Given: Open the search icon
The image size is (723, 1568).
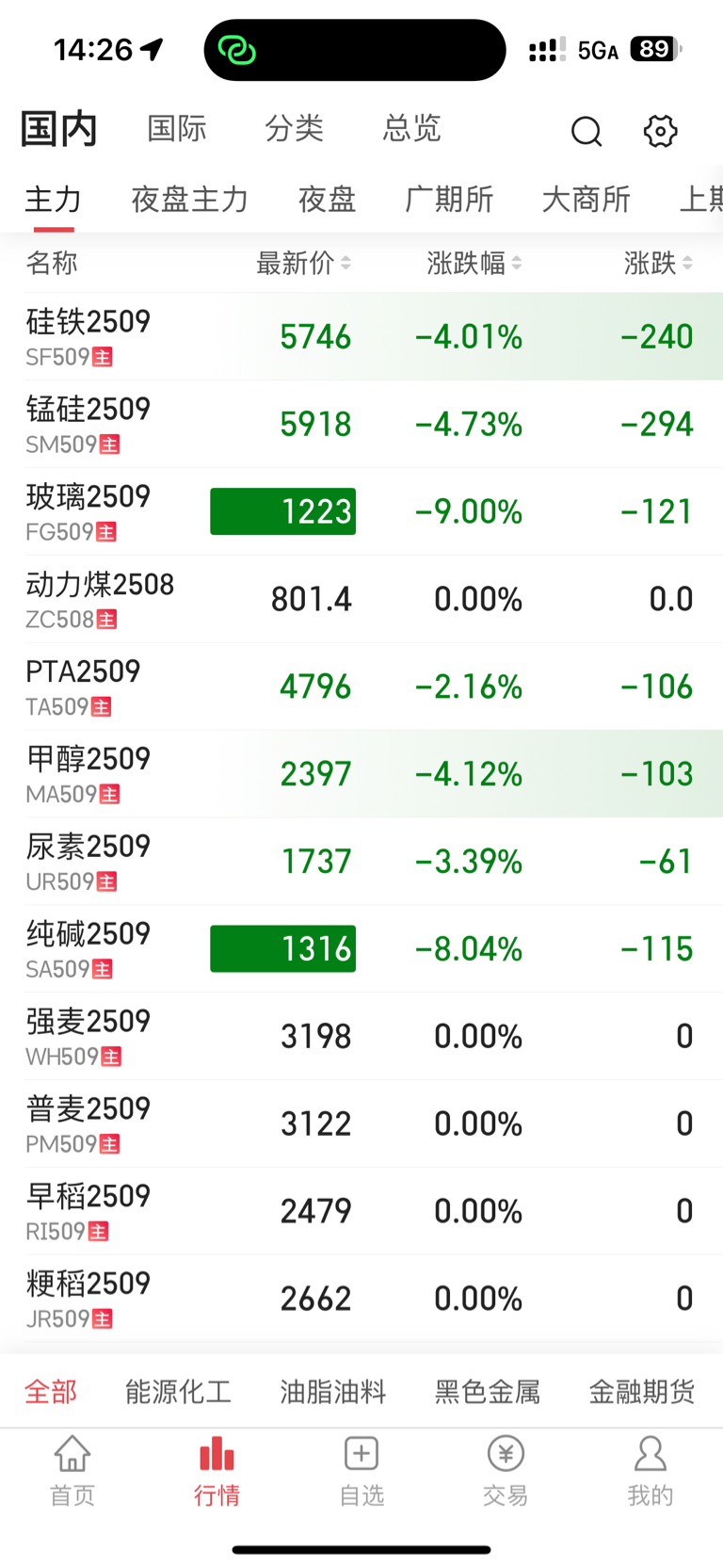Looking at the screenshot, I should (586, 131).
